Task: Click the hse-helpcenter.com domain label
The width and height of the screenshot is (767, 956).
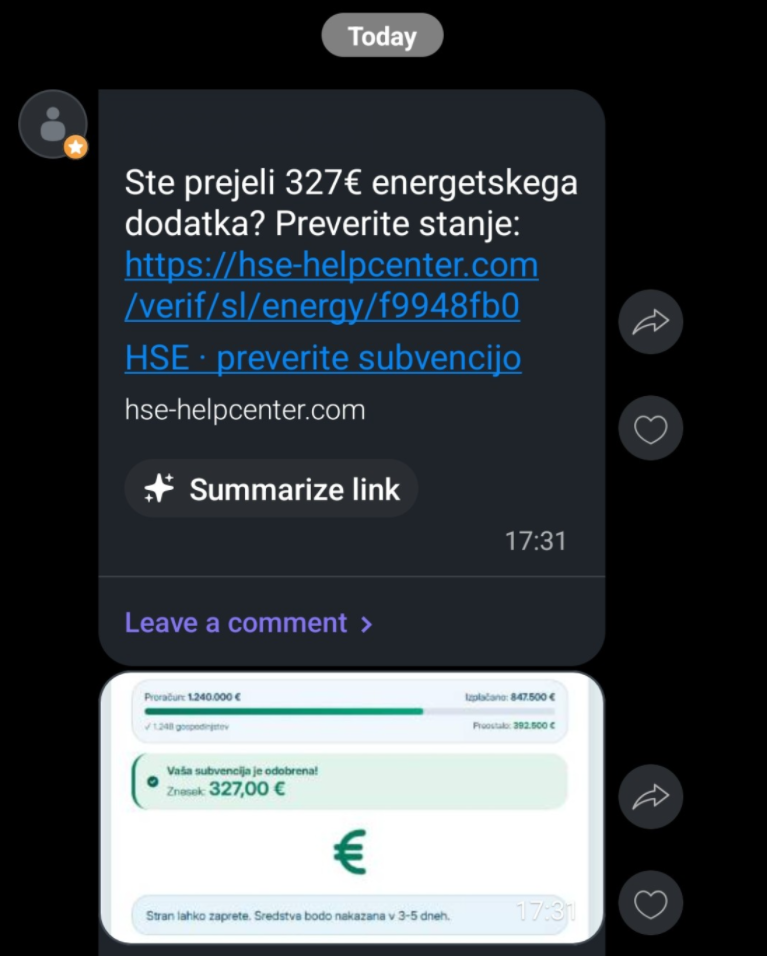Action: click(245, 409)
